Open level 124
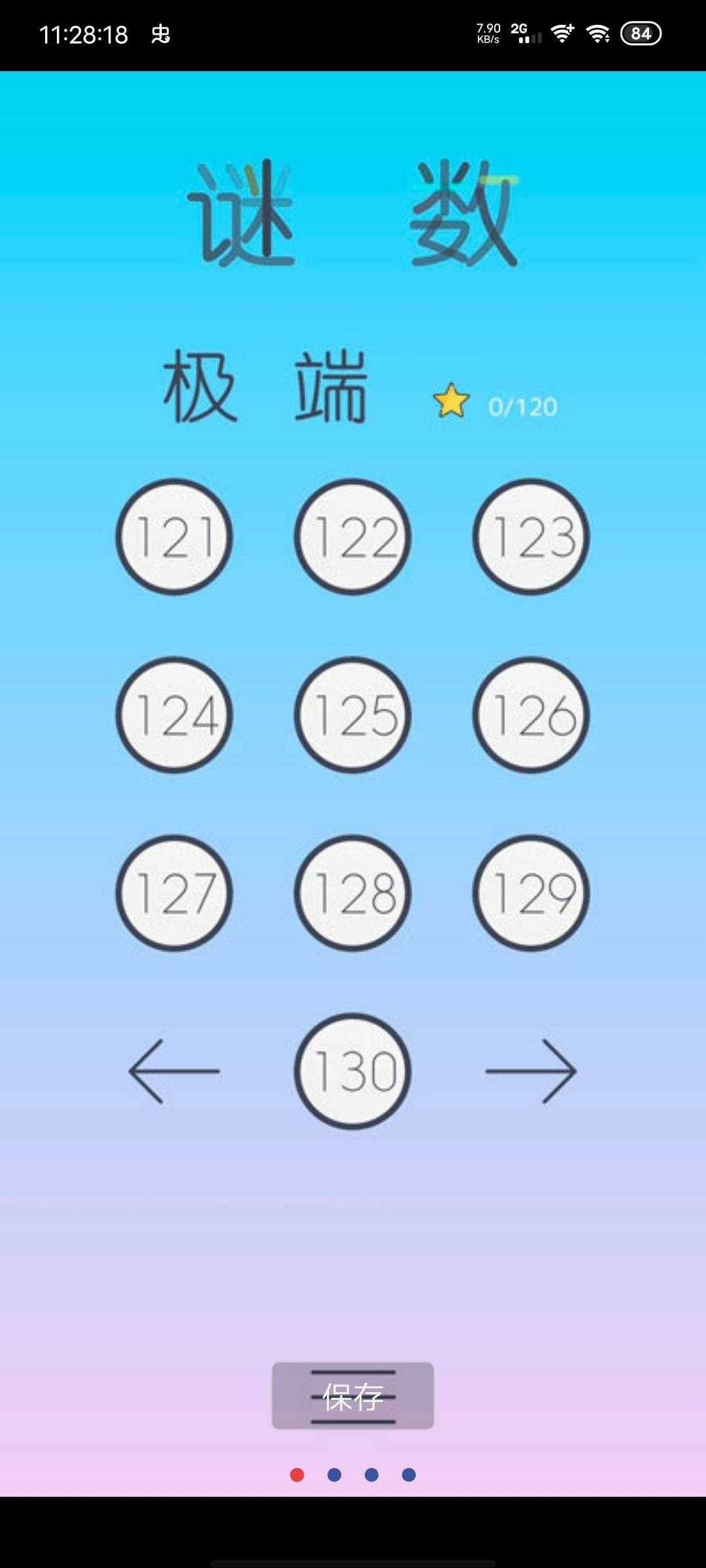The height and width of the screenshot is (1568, 706). pos(174,715)
